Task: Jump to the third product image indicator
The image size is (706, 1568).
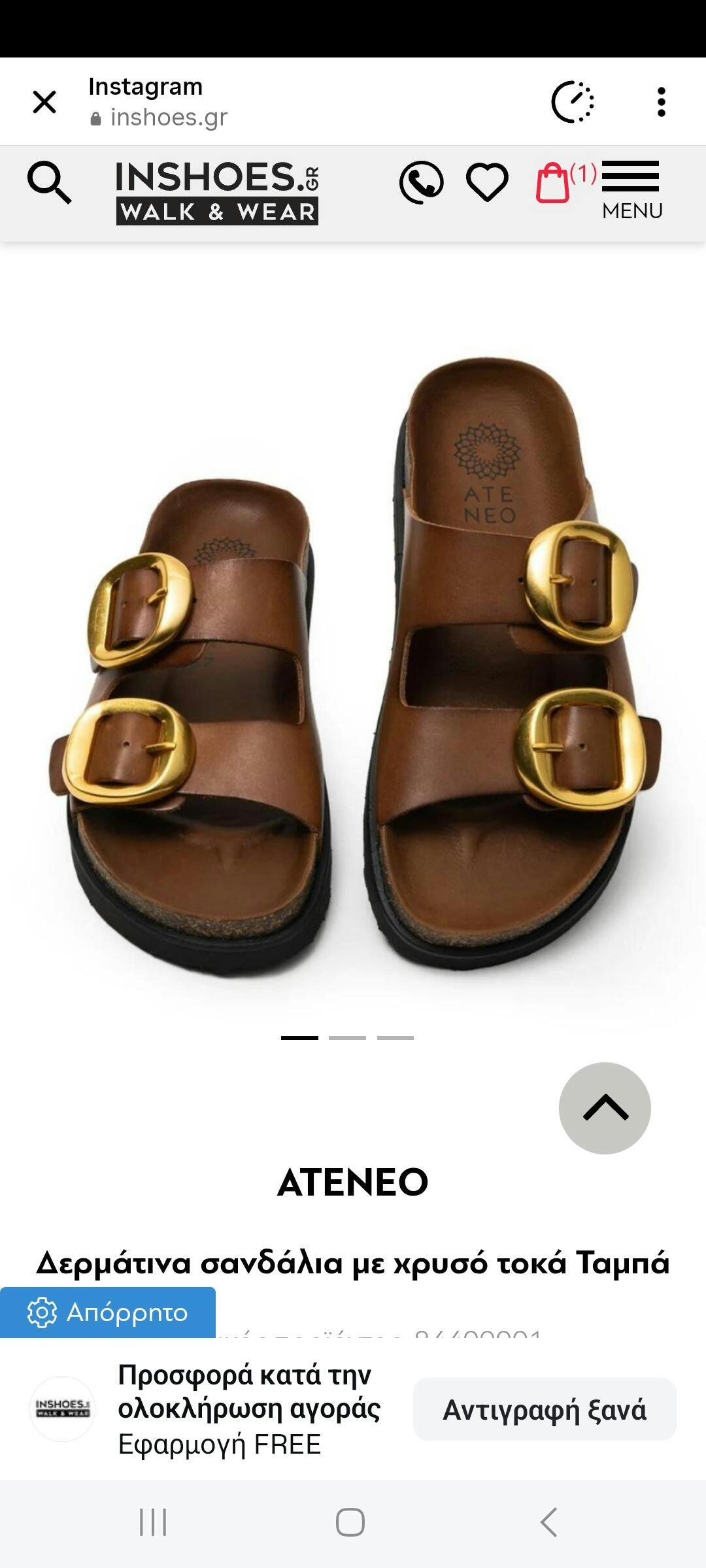Action: (395, 1037)
